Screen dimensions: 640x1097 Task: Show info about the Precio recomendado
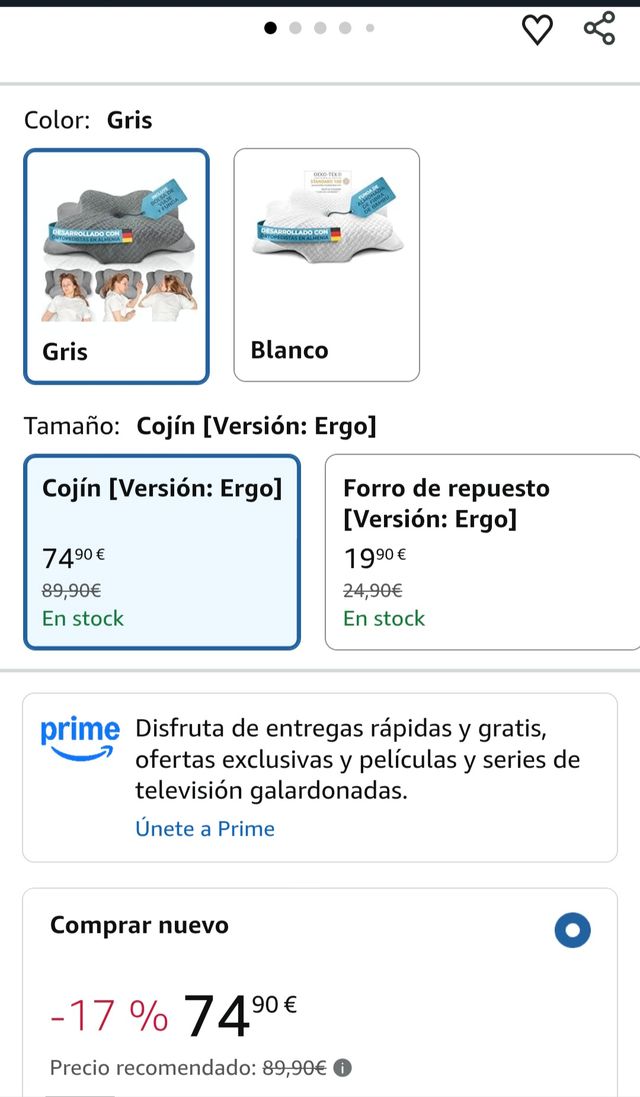tap(342, 1068)
